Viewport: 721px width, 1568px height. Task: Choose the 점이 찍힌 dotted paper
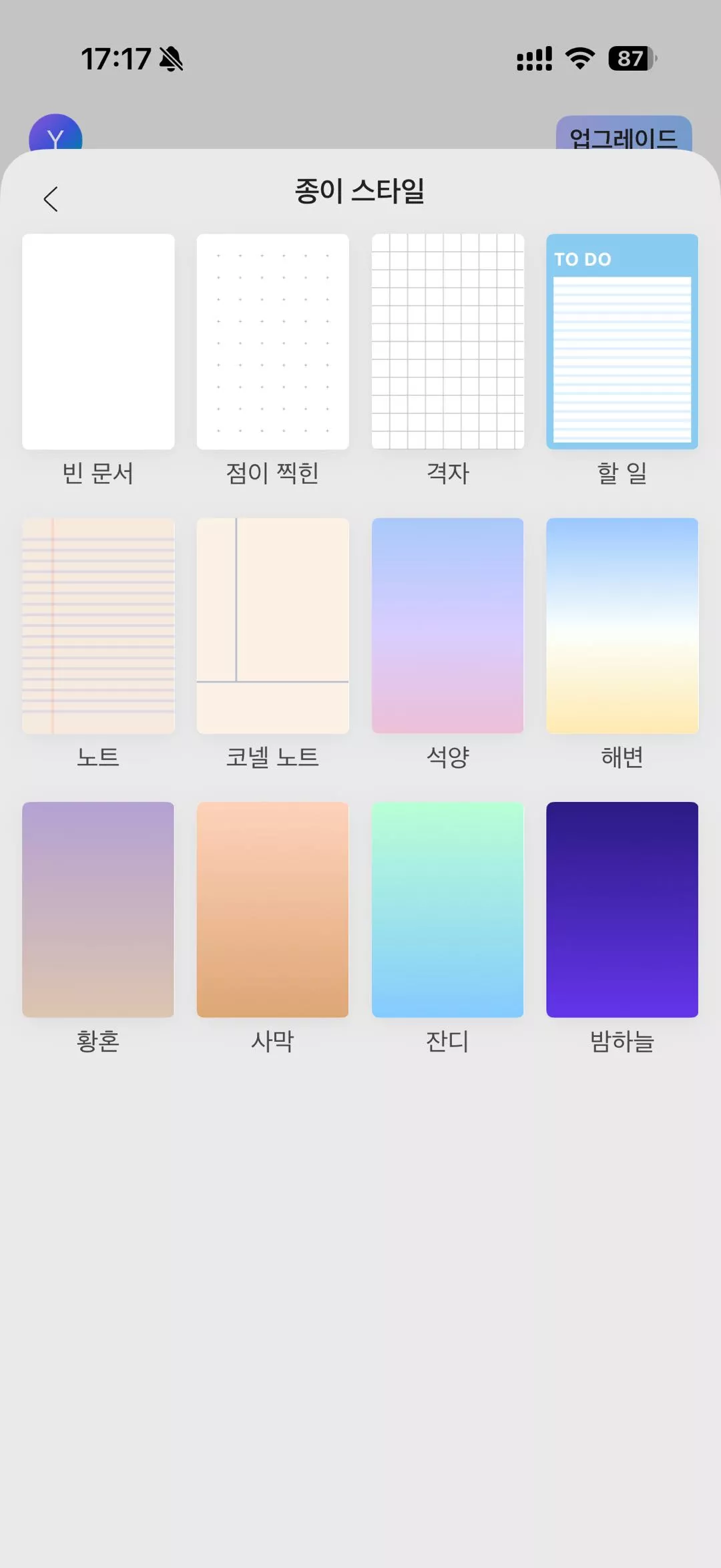click(272, 341)
